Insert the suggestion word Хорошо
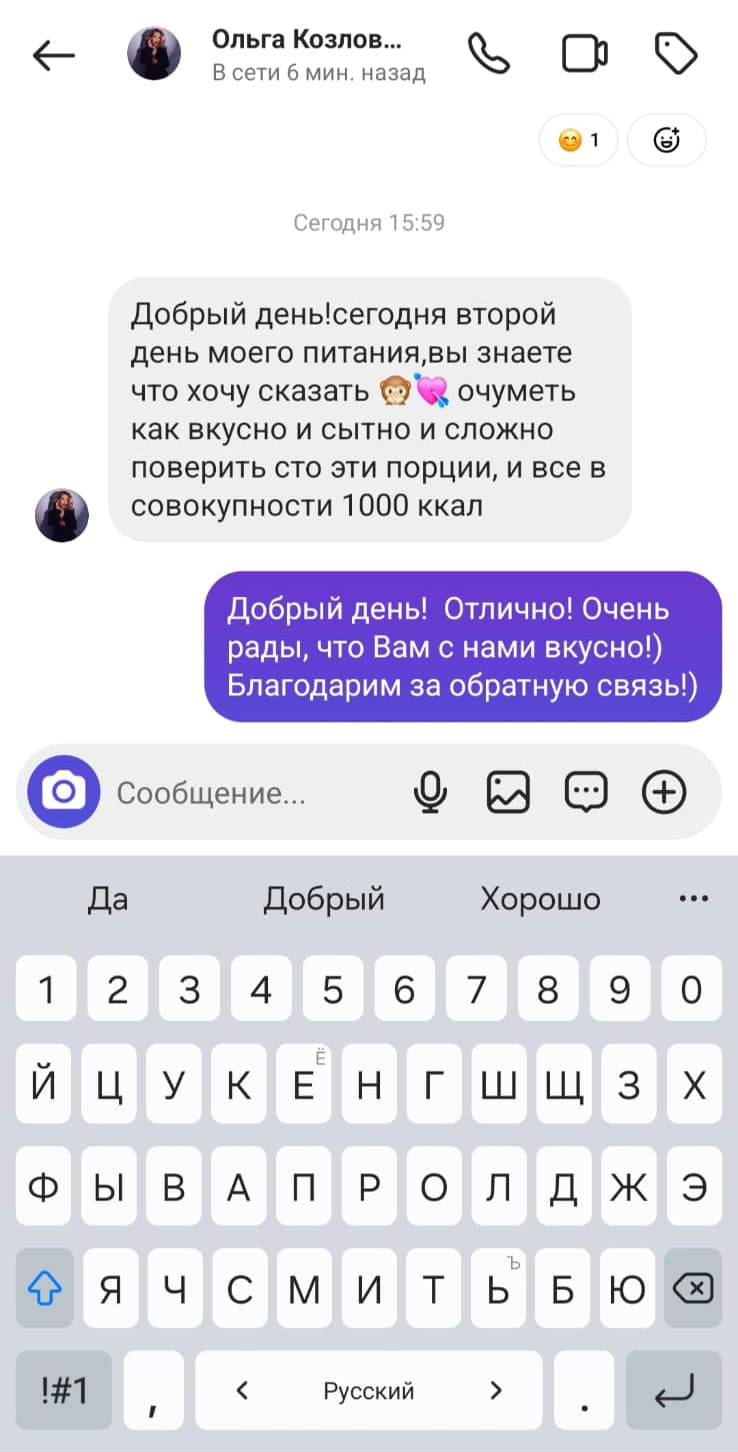Image resolution: width=738 pixels, height=1452 pixels. click(x=540, y=899)
